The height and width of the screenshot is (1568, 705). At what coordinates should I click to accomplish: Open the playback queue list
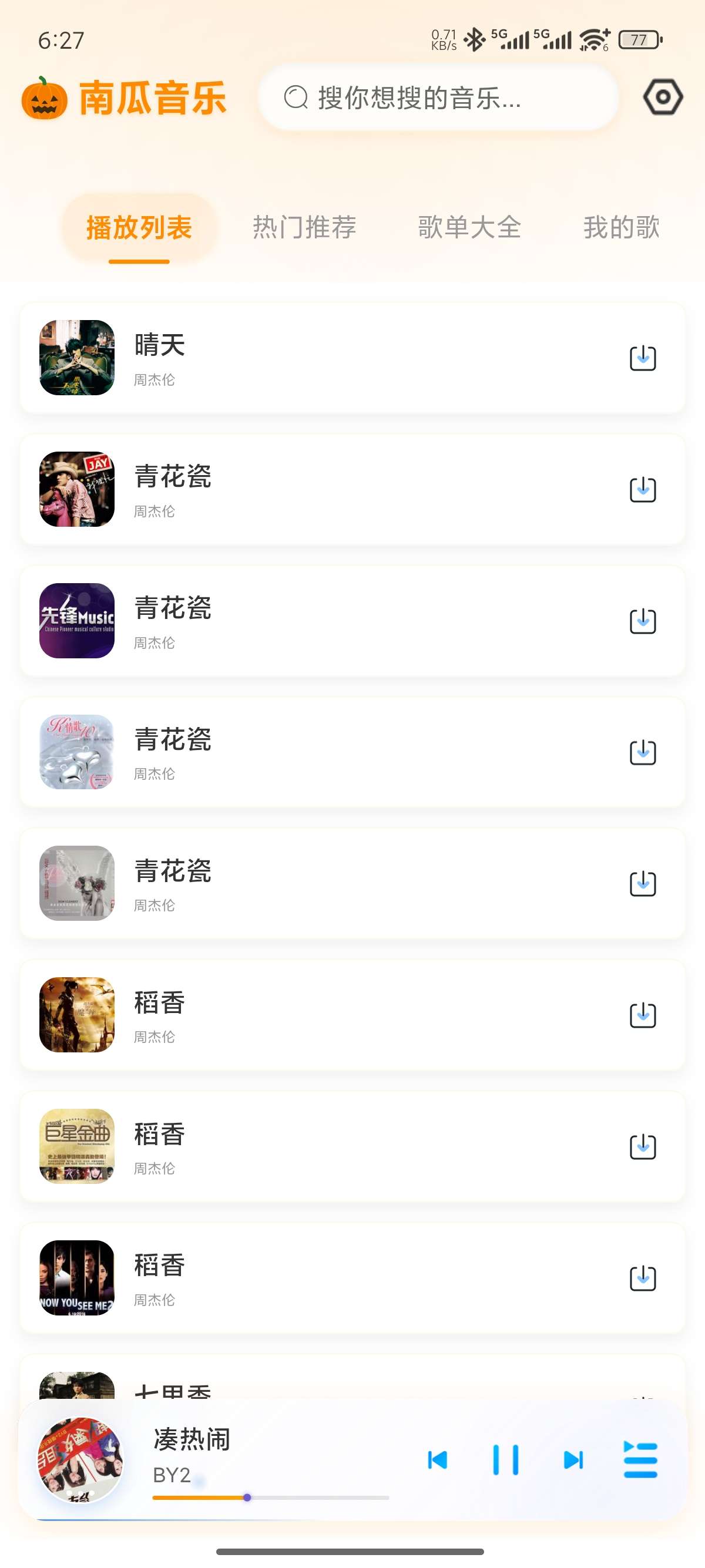click(x=640, y=1460)
